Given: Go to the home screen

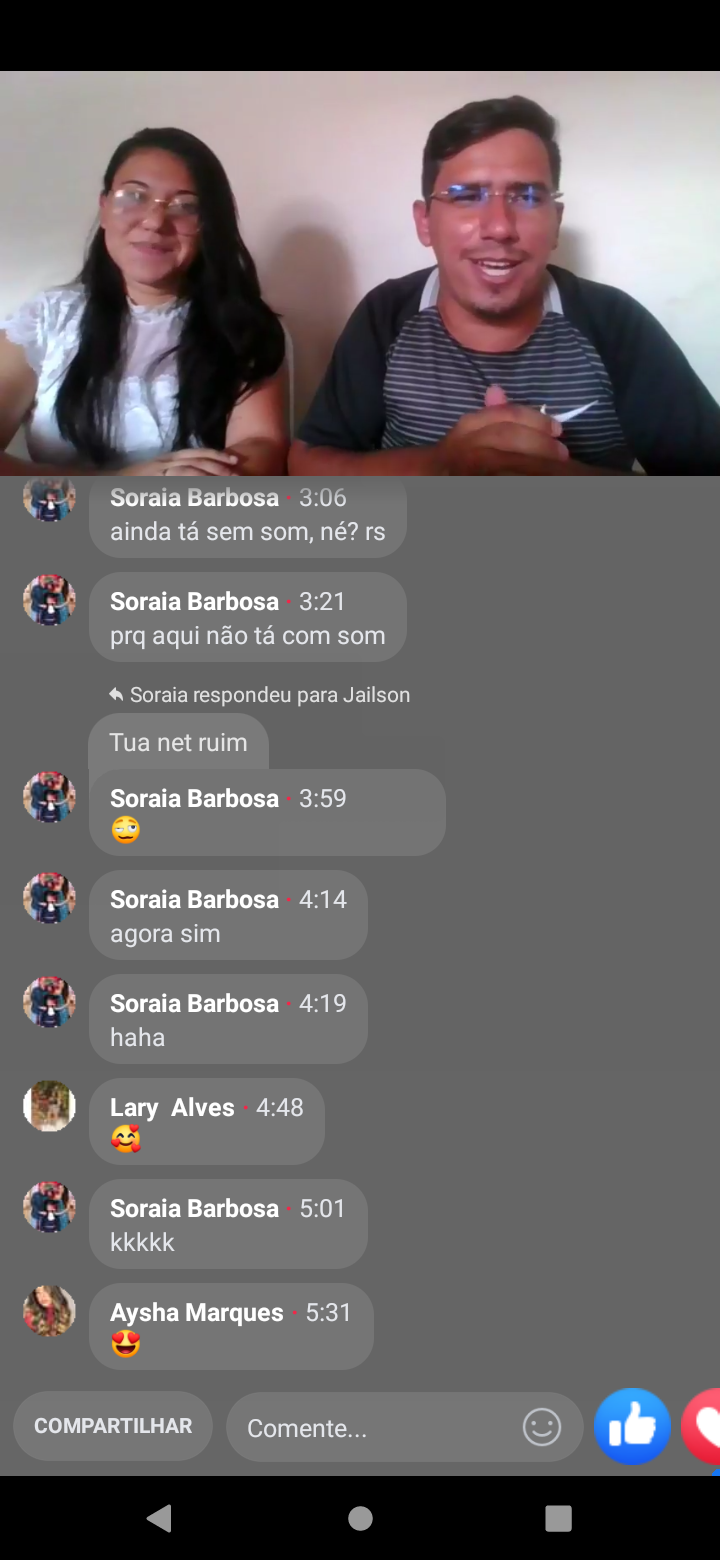Looking at the screenshot, I should coord(360,1518).
